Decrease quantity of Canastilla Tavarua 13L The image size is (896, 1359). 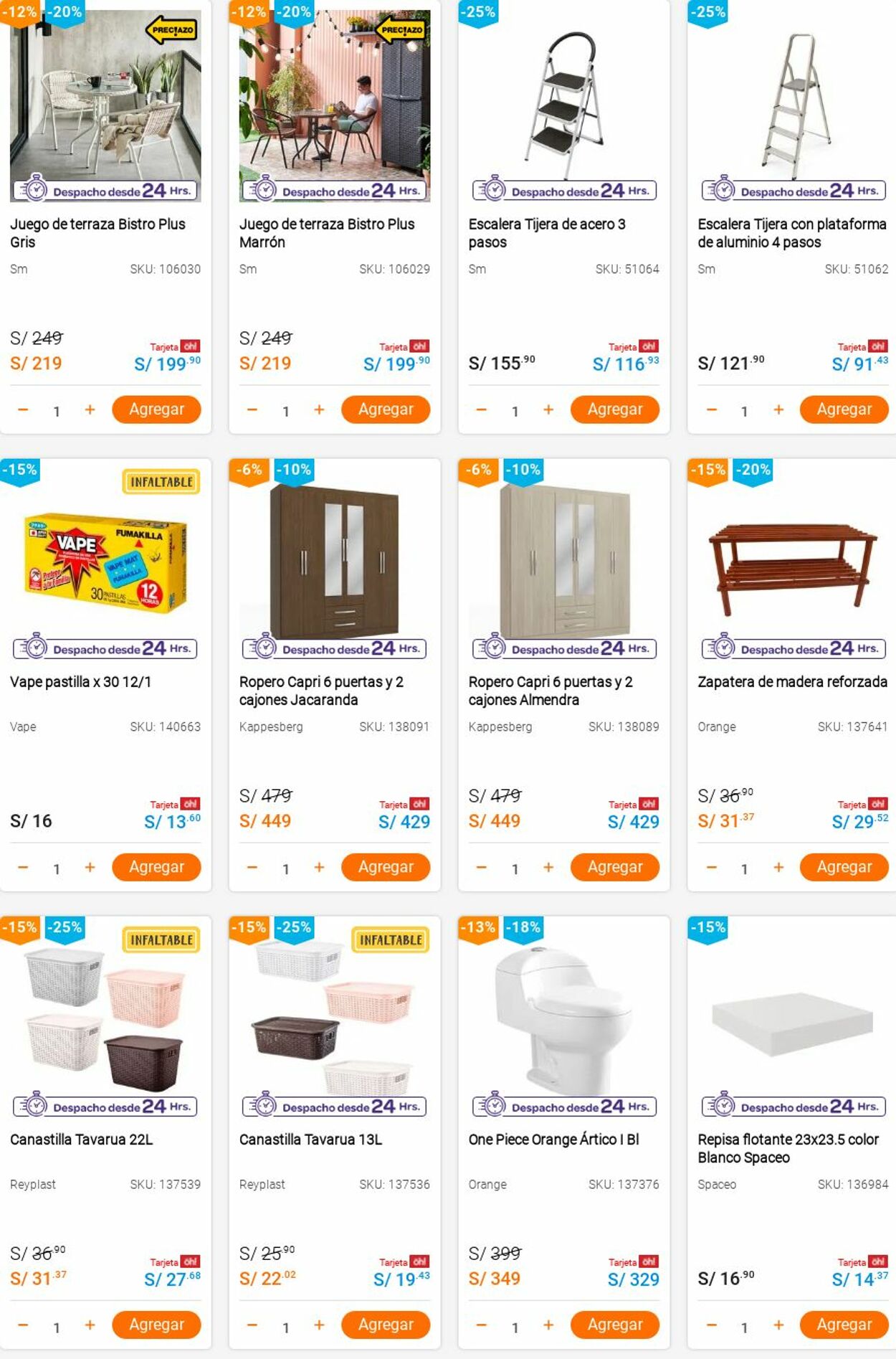pyautogui.click(x=252, y=1325)
